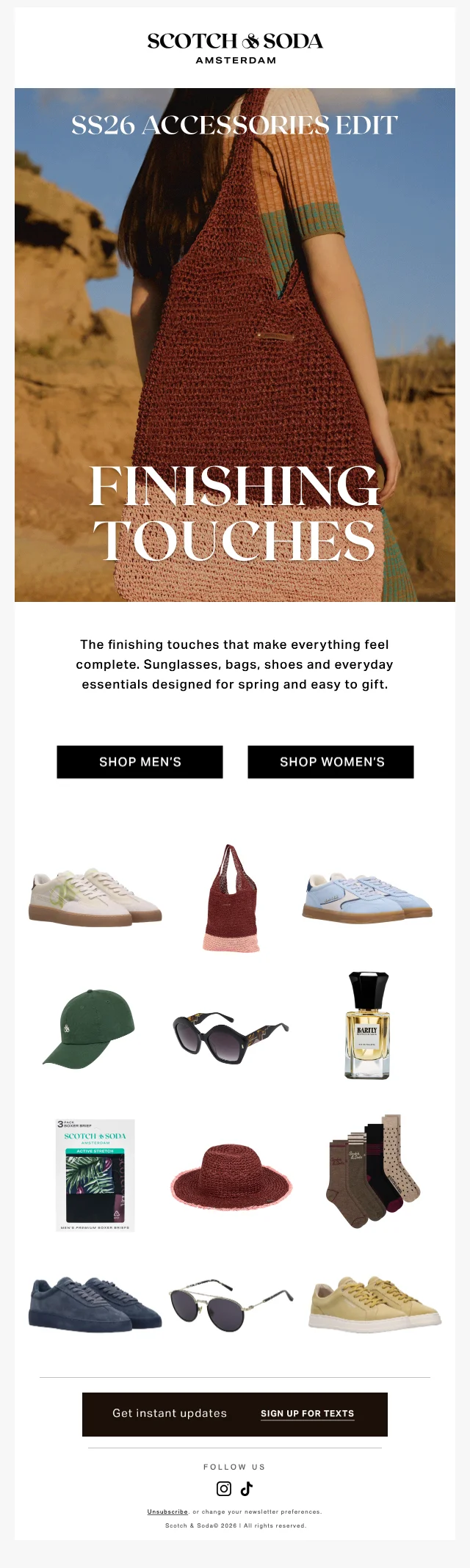Tap the SHOP MEN'S button
Viewport: 470px width, 1568px height.
pos(140,762)
